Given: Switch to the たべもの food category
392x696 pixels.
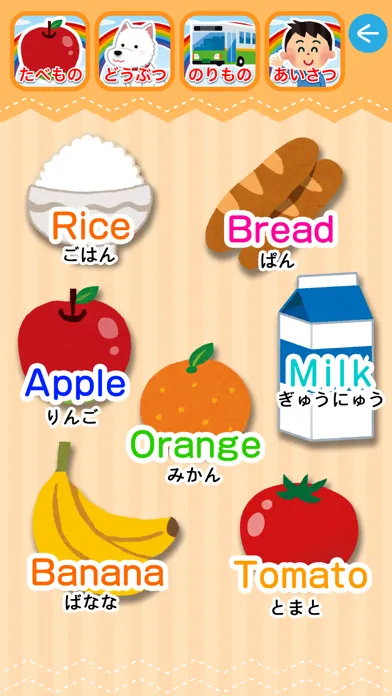Looking at the screenshot, I should point(49,51).
